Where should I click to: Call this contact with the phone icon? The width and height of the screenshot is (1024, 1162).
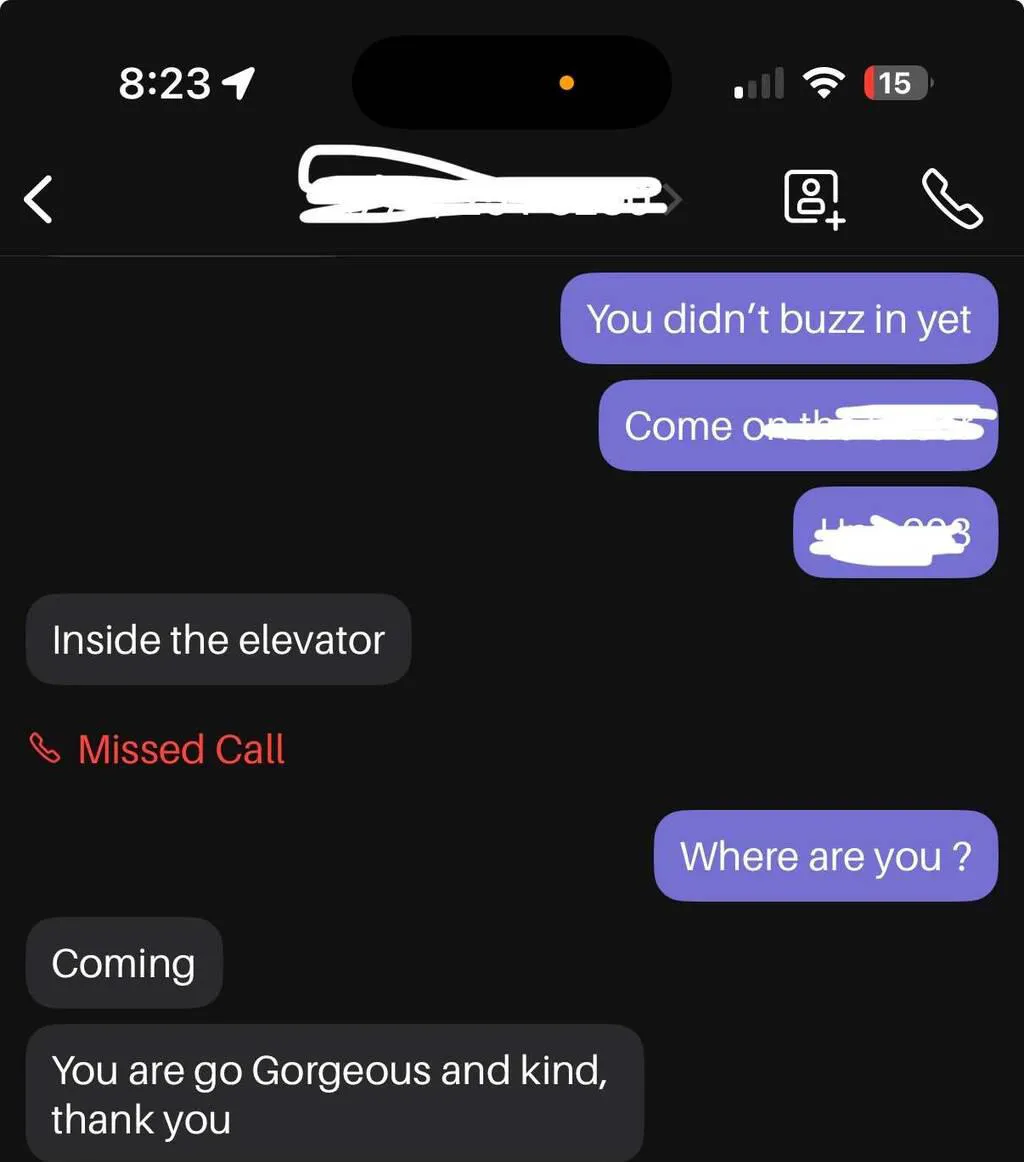pos(951,198)
